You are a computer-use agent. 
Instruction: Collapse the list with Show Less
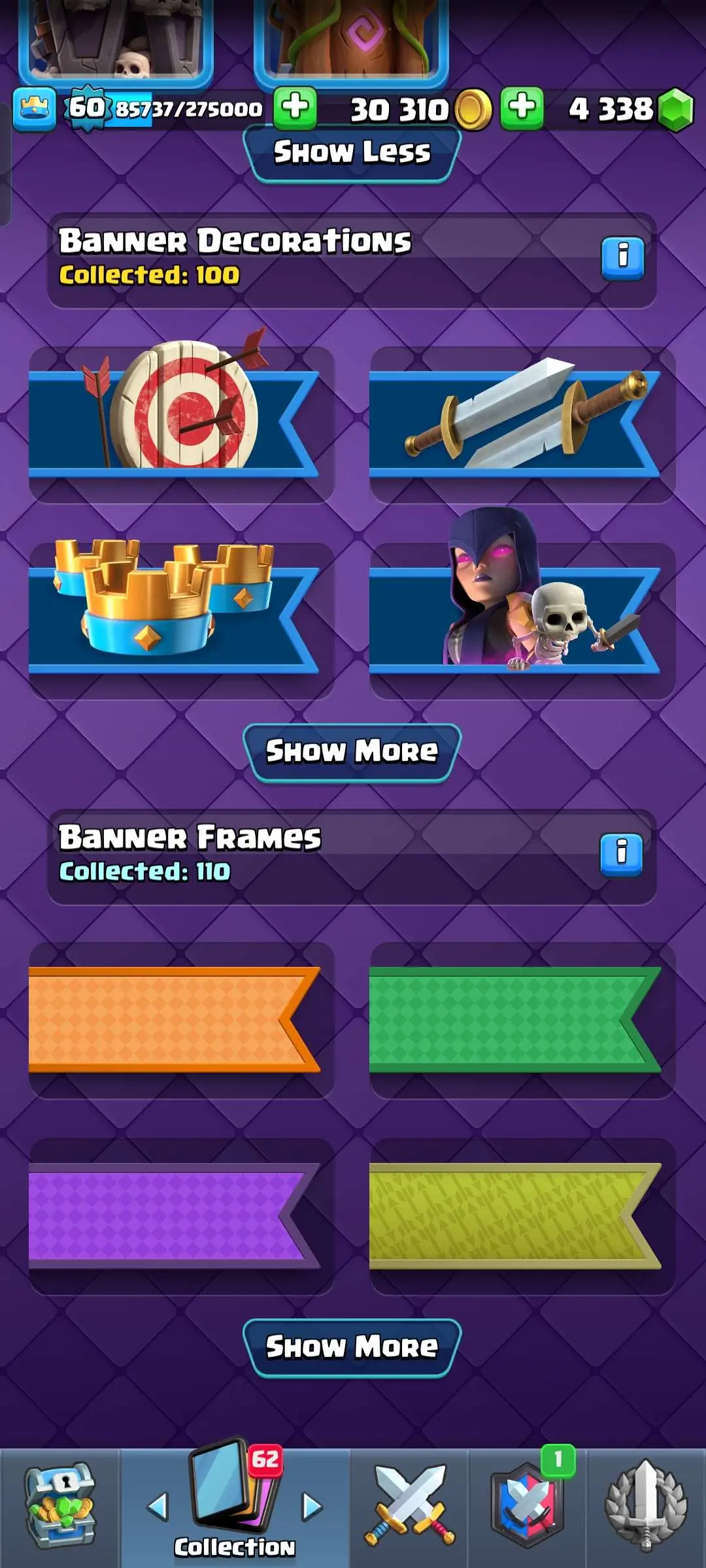[352, 152]
